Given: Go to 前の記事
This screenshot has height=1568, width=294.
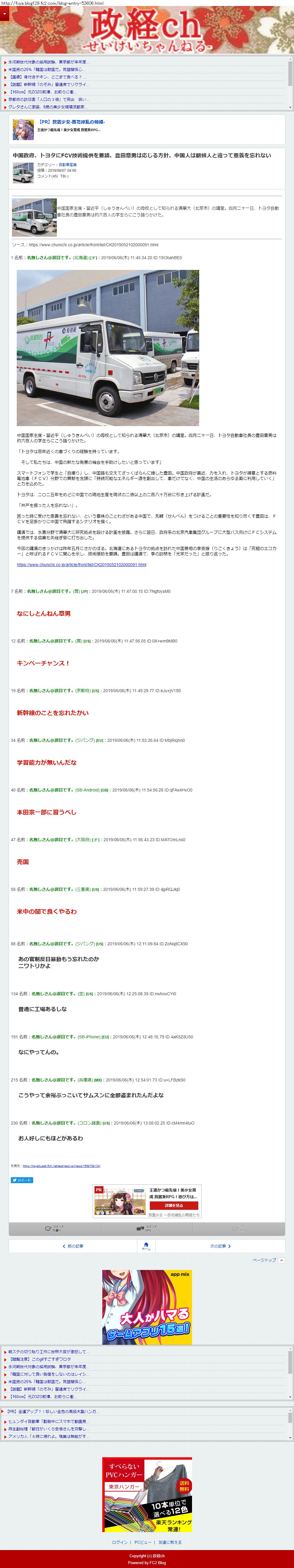Looking at the screenshot, I should click(x=73, y=1245).
